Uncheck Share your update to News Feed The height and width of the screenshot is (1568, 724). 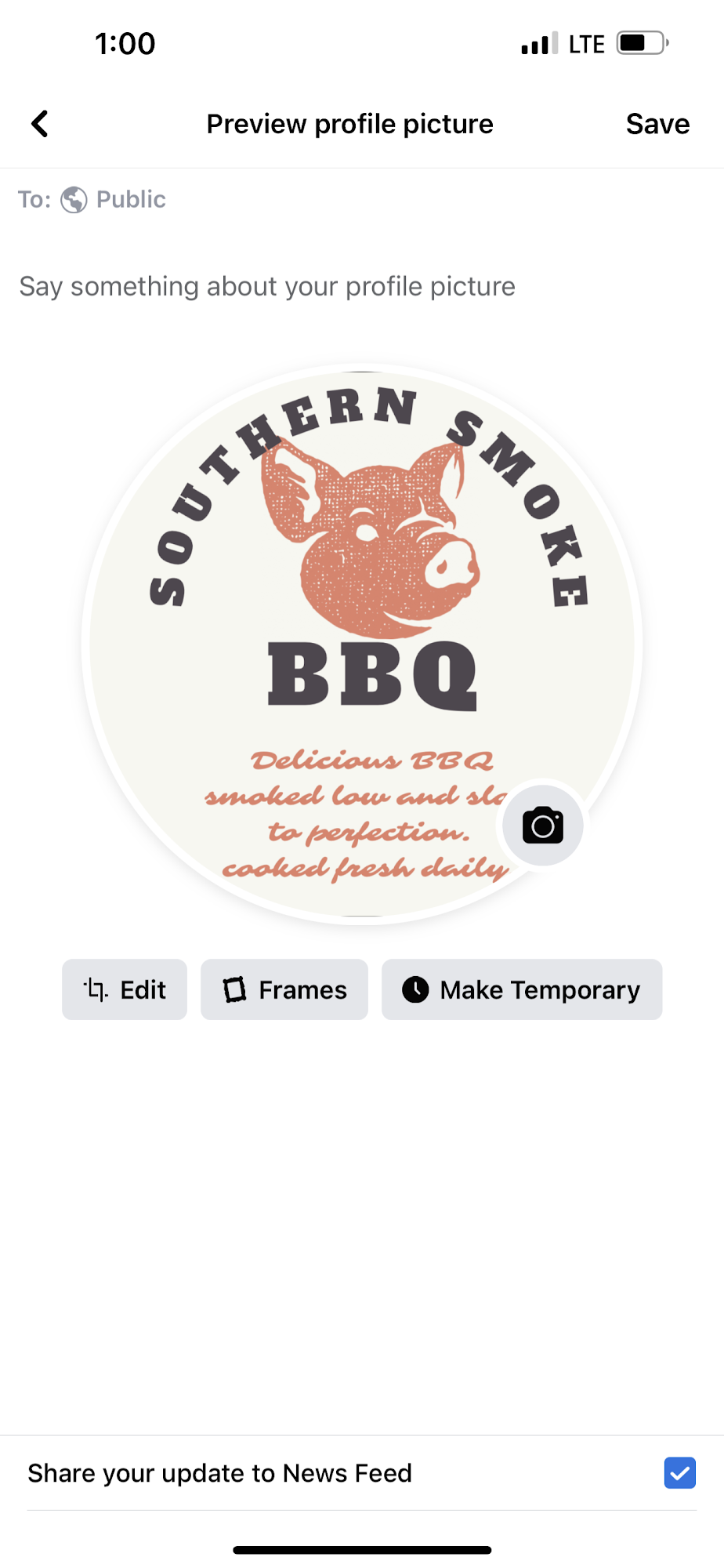679,1472
